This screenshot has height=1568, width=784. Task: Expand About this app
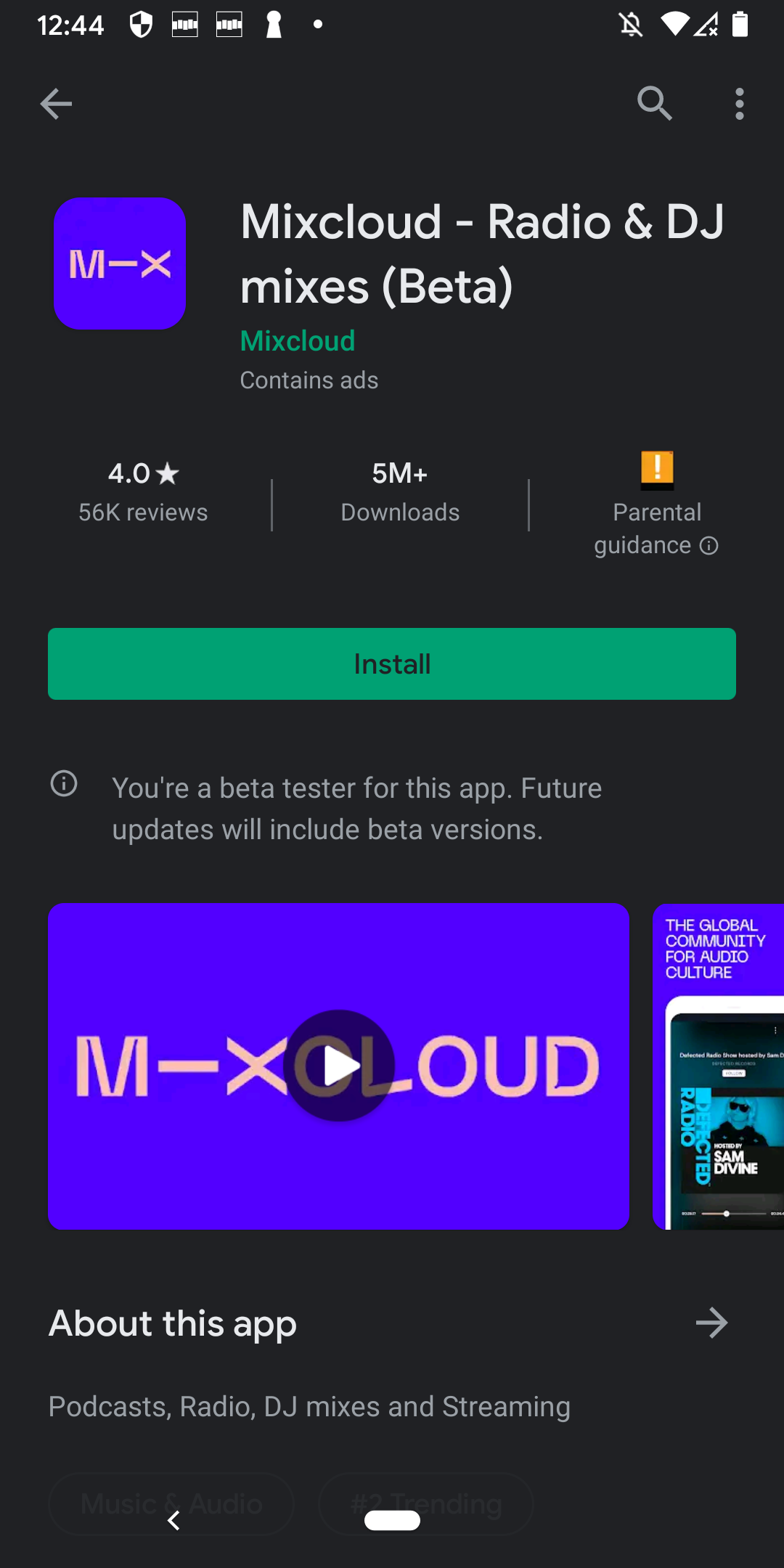coord(711,1323)
